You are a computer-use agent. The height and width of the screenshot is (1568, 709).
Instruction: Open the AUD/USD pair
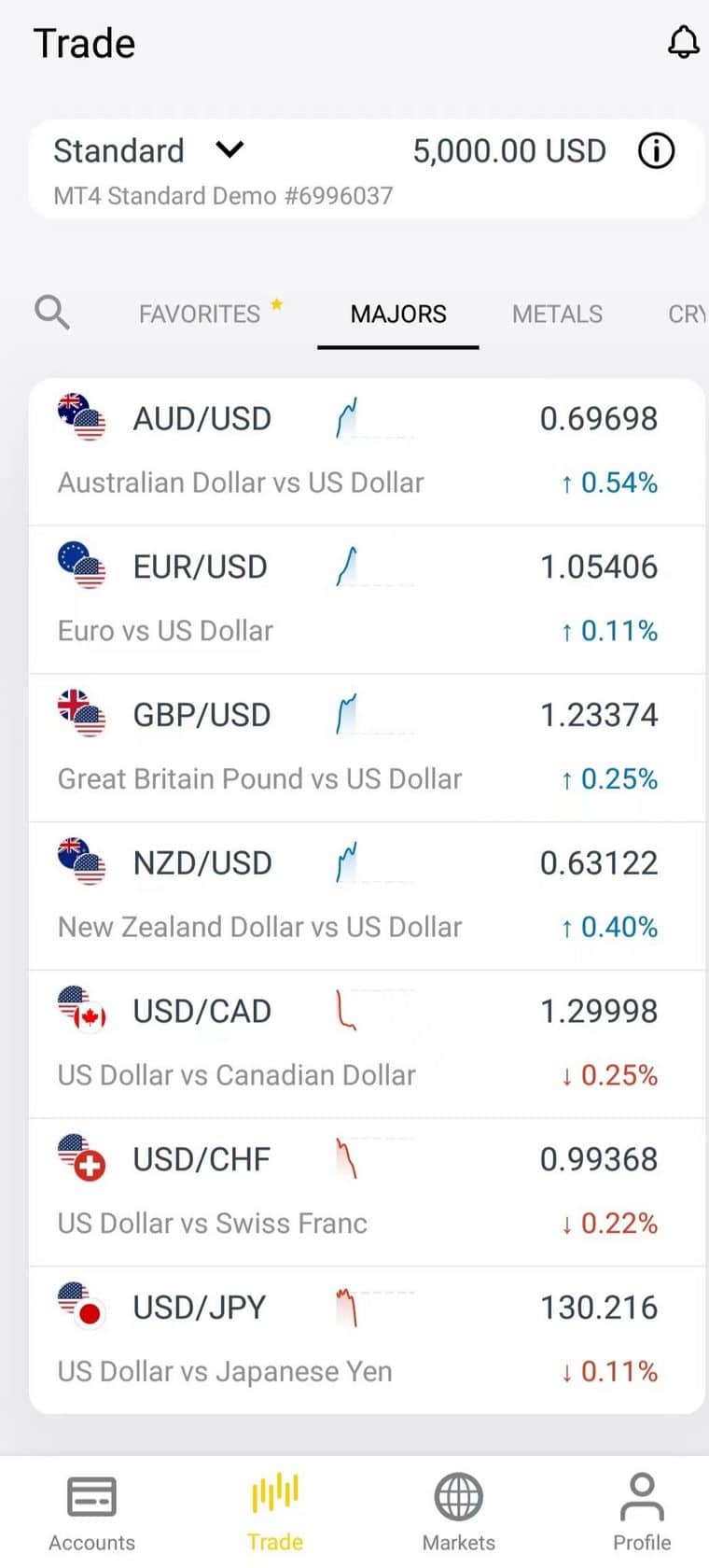366,451
